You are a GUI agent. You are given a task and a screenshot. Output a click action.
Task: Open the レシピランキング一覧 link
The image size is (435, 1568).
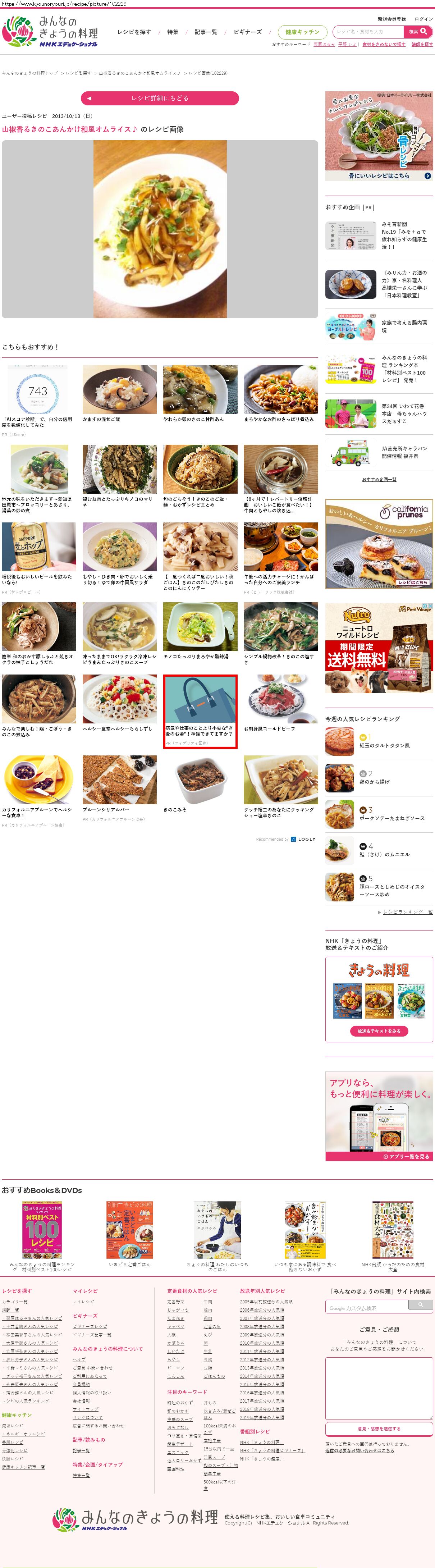click(408, 912)
